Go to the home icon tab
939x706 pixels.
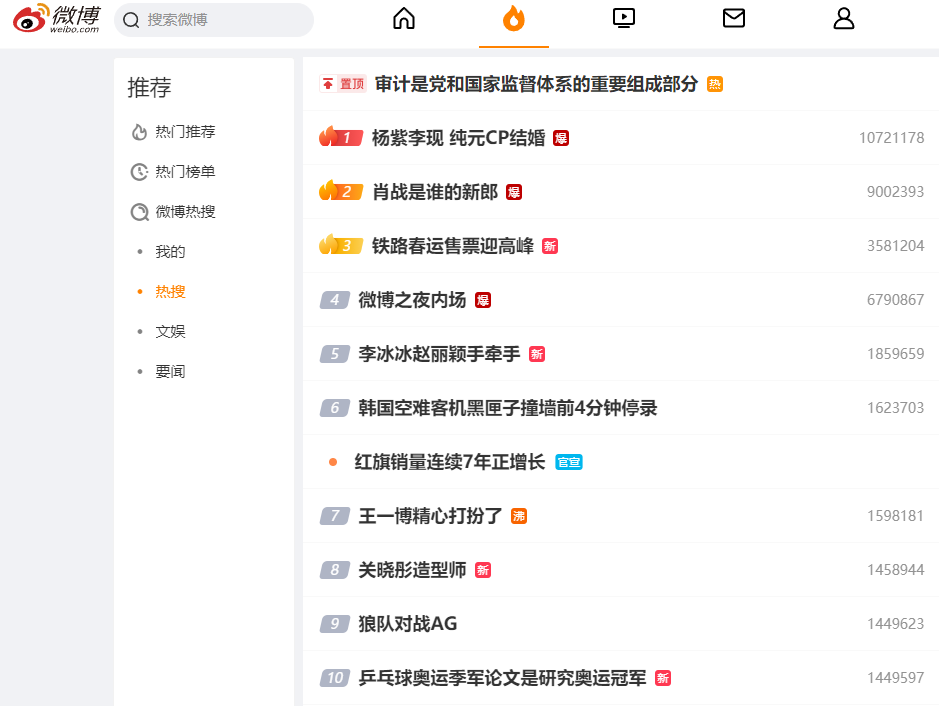404,19
